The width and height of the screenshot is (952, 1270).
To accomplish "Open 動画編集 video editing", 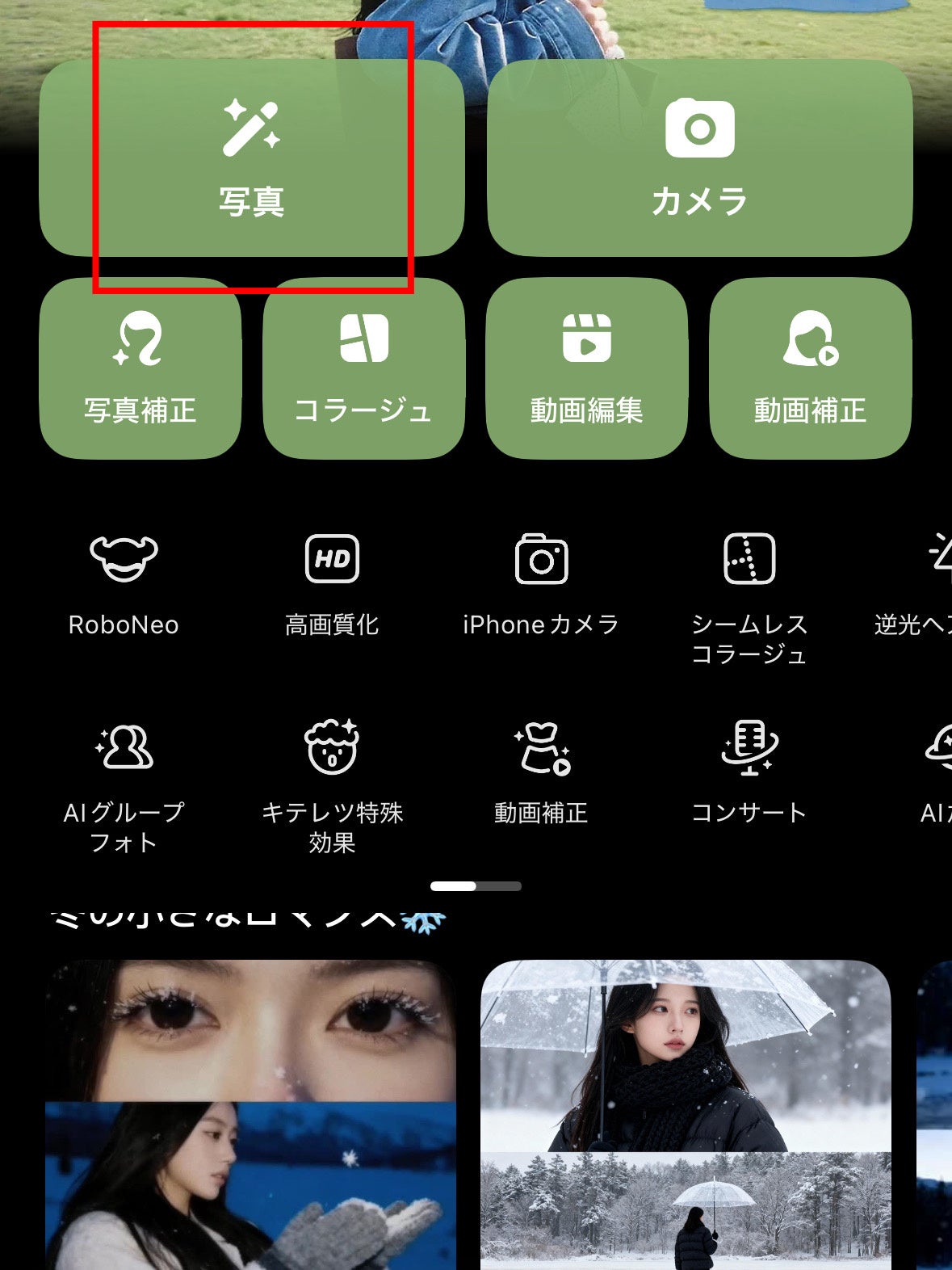I will click(586, 369).
